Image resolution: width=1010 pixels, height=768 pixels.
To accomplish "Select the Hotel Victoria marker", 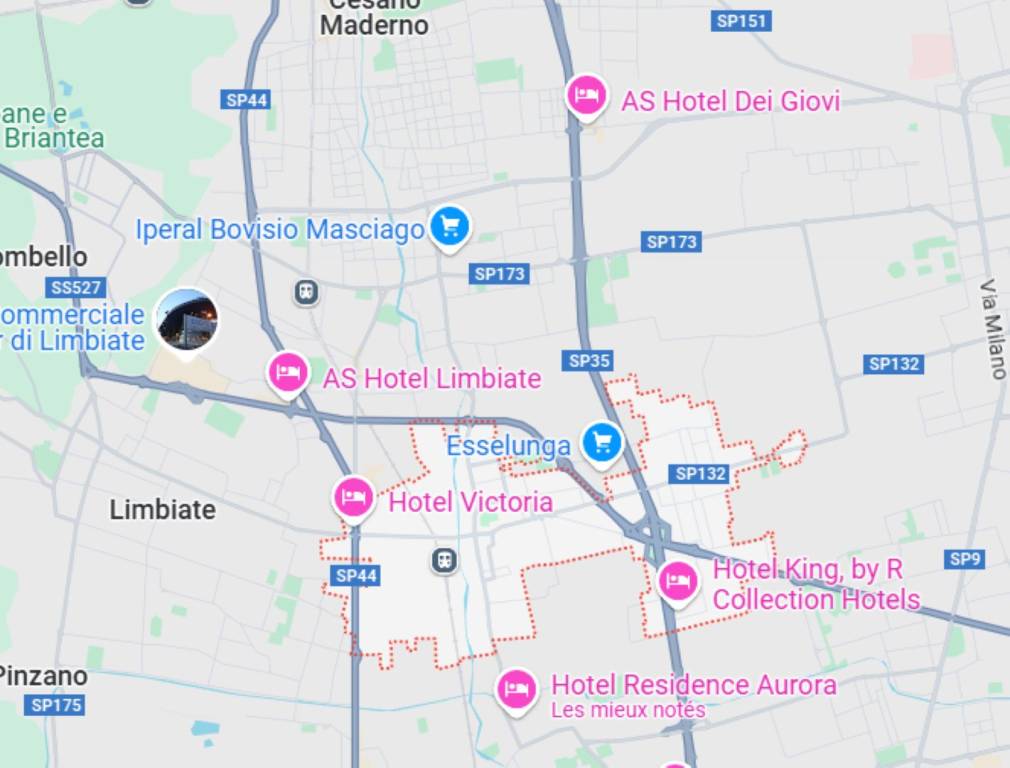I will point(354,497).
